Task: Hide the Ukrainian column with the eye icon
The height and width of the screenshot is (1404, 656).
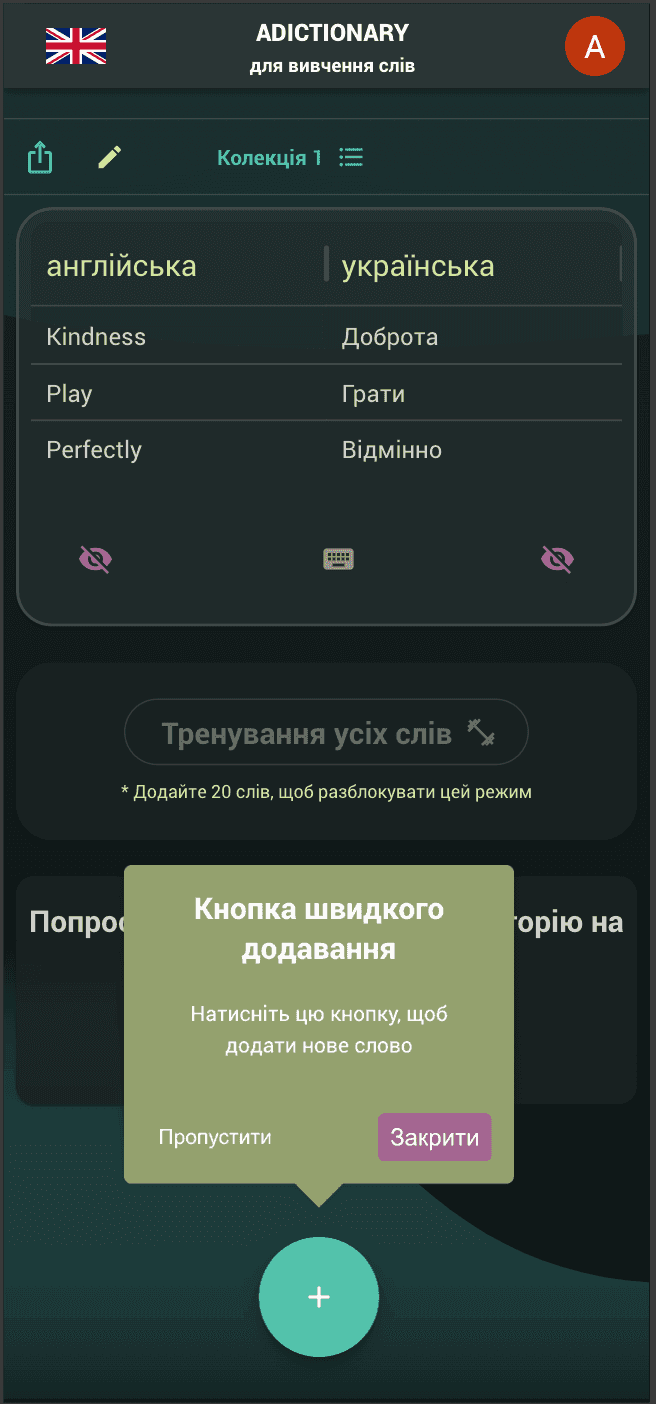Action: point(557,559)
